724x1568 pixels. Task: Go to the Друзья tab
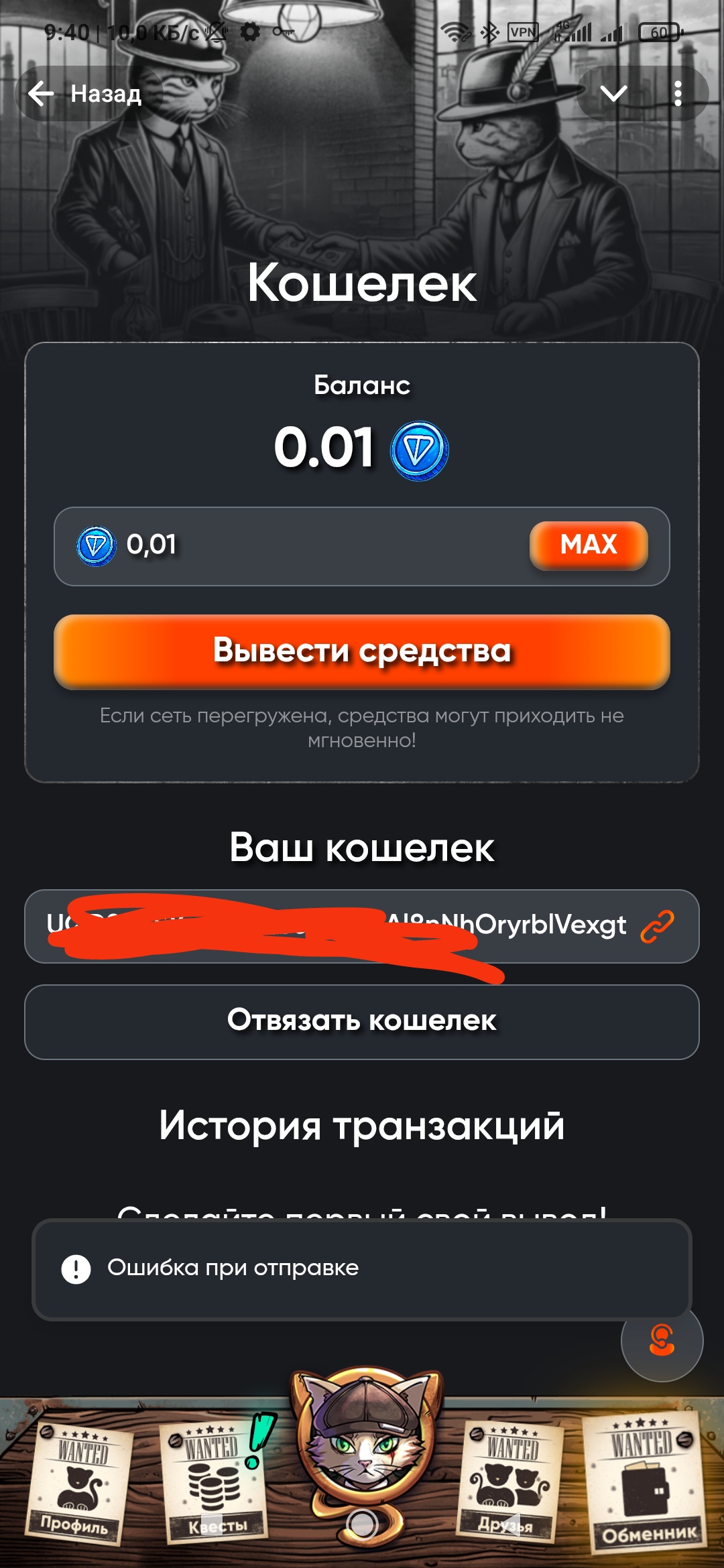click(509, 1482)
